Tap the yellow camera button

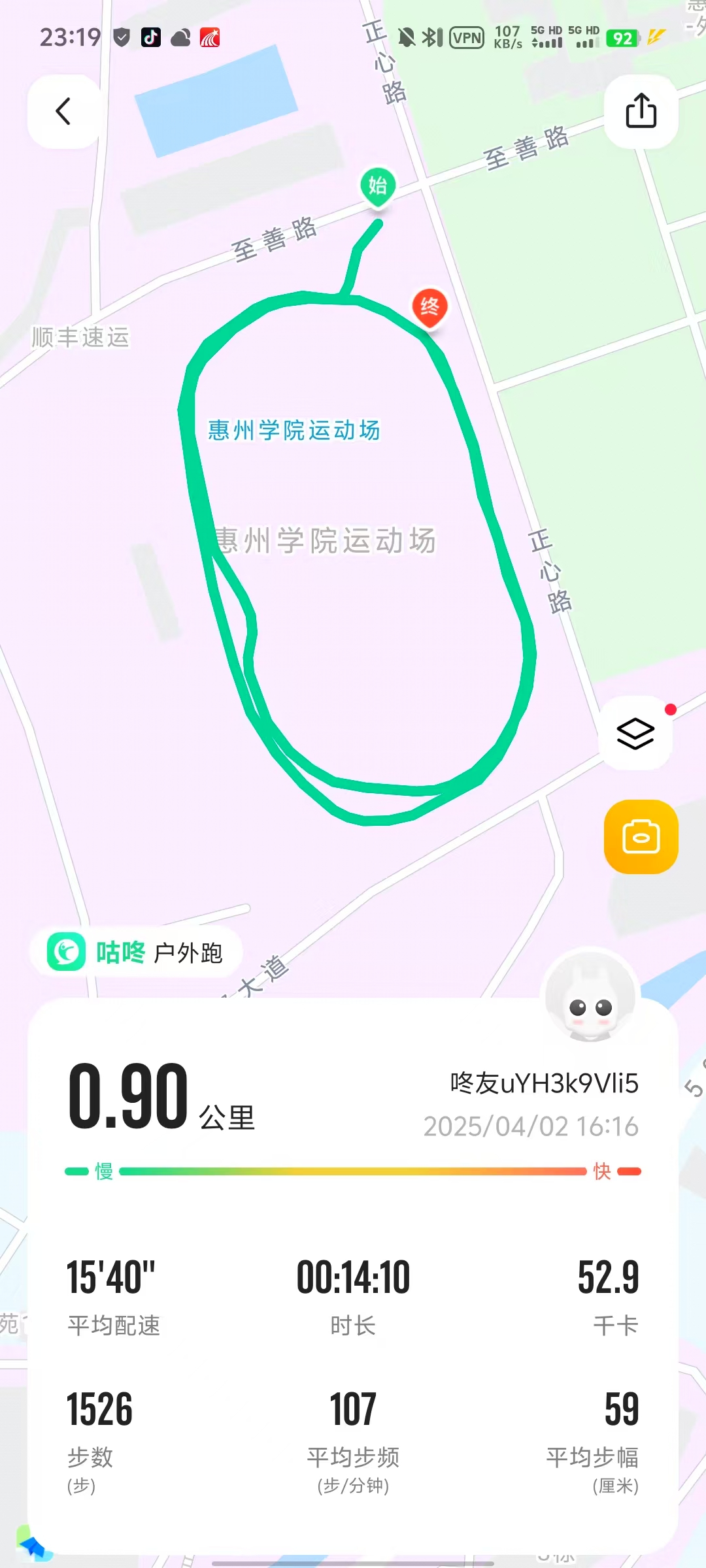[x=641, y=837]
